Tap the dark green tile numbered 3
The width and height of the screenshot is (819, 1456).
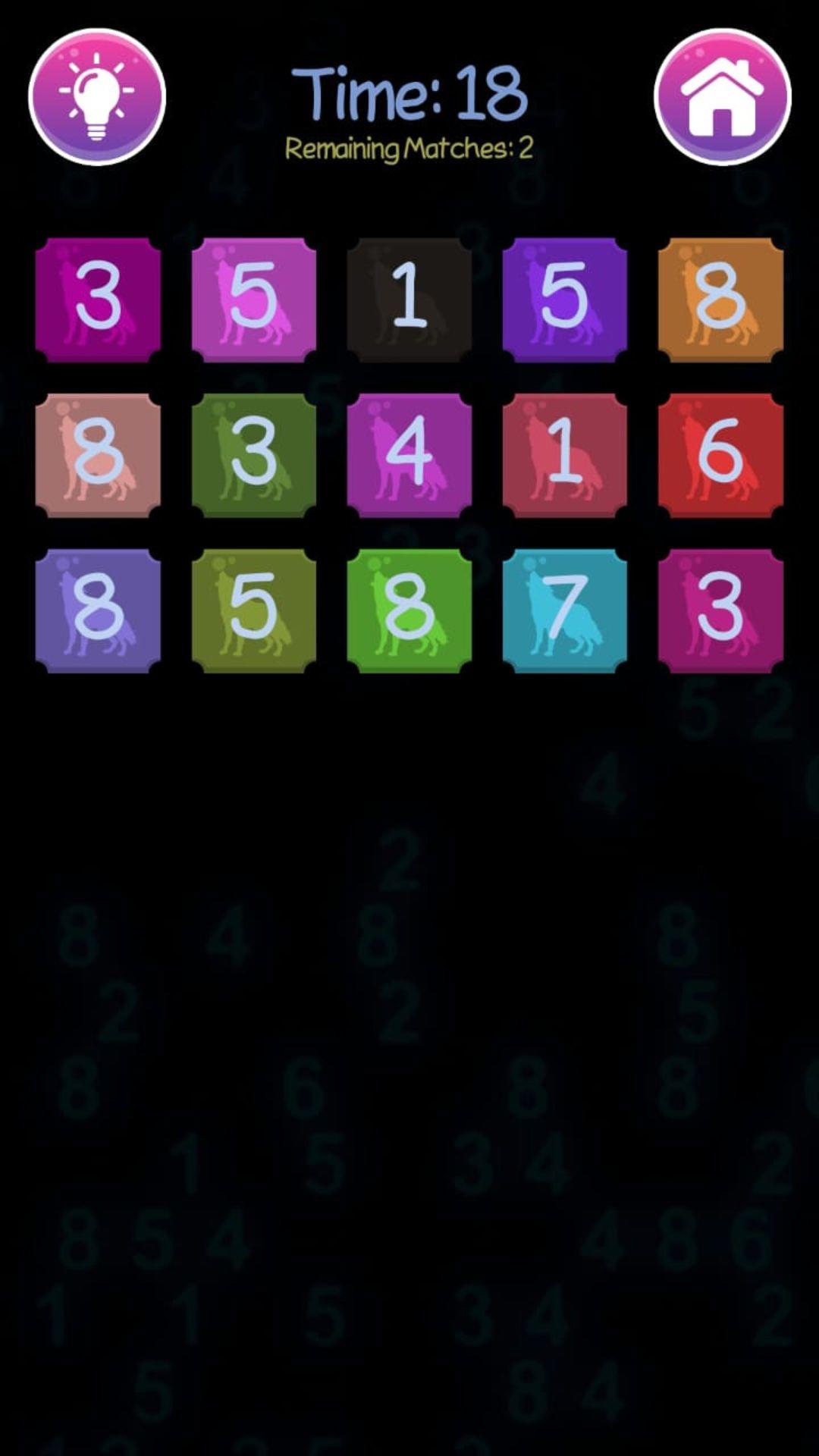coord(254,455)
